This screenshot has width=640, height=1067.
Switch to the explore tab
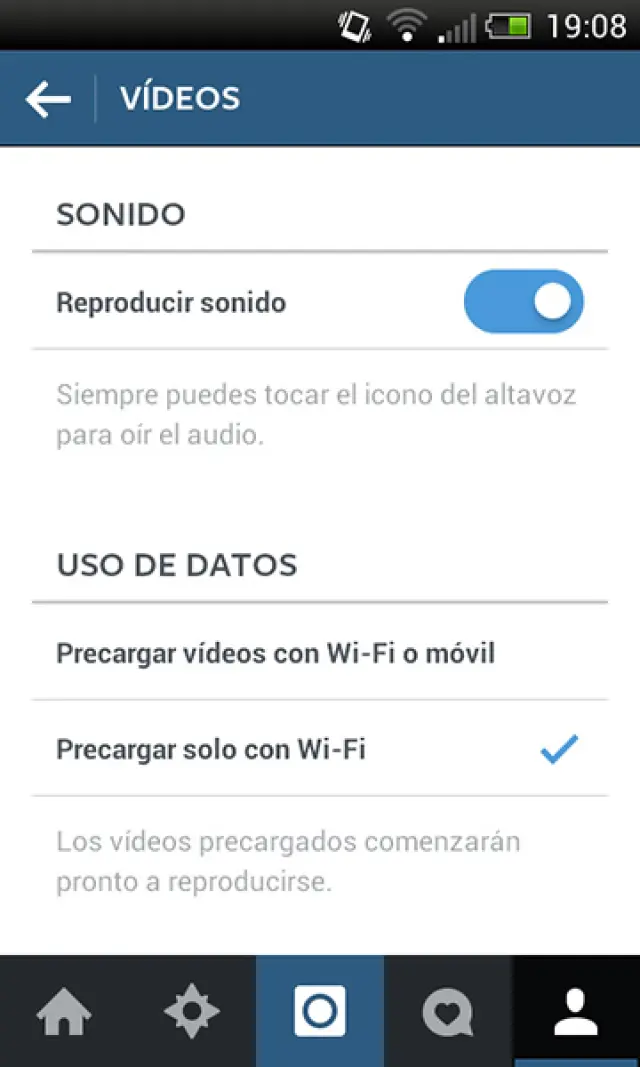click(x=192, y=1012)
